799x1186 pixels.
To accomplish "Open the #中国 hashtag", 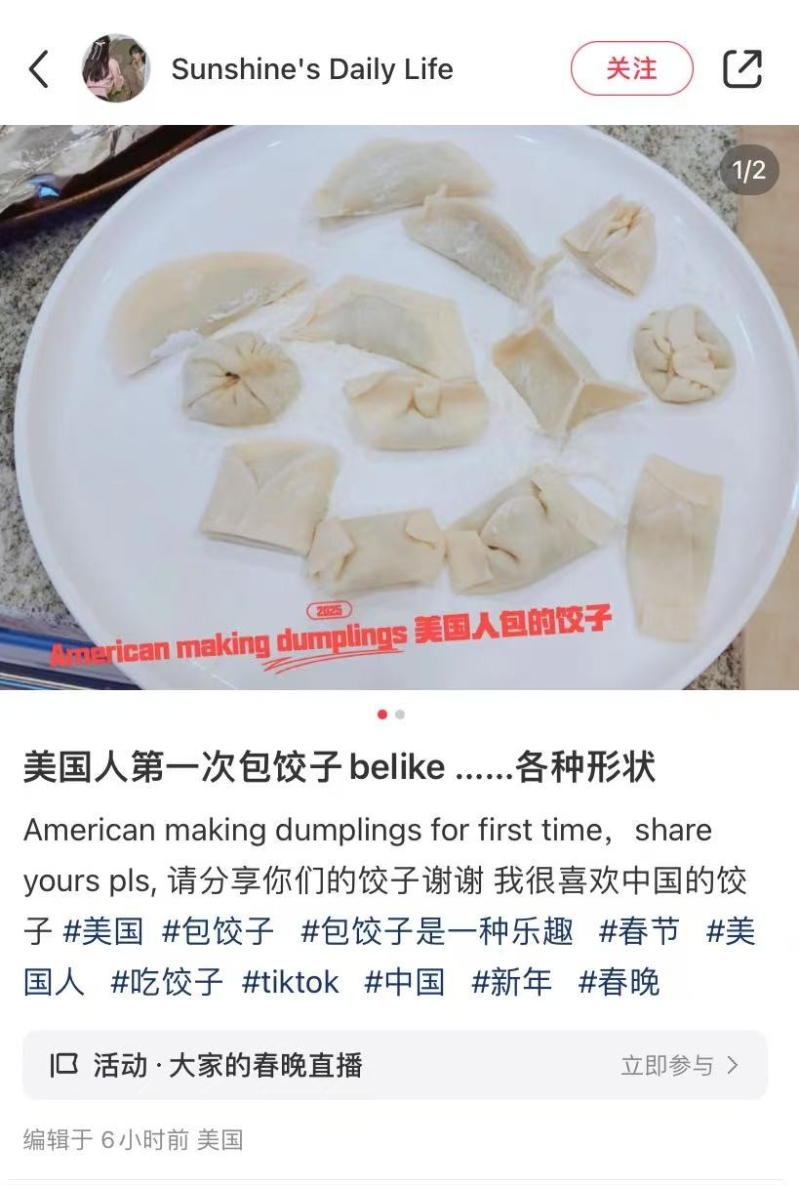I will (x=404, y=982).
